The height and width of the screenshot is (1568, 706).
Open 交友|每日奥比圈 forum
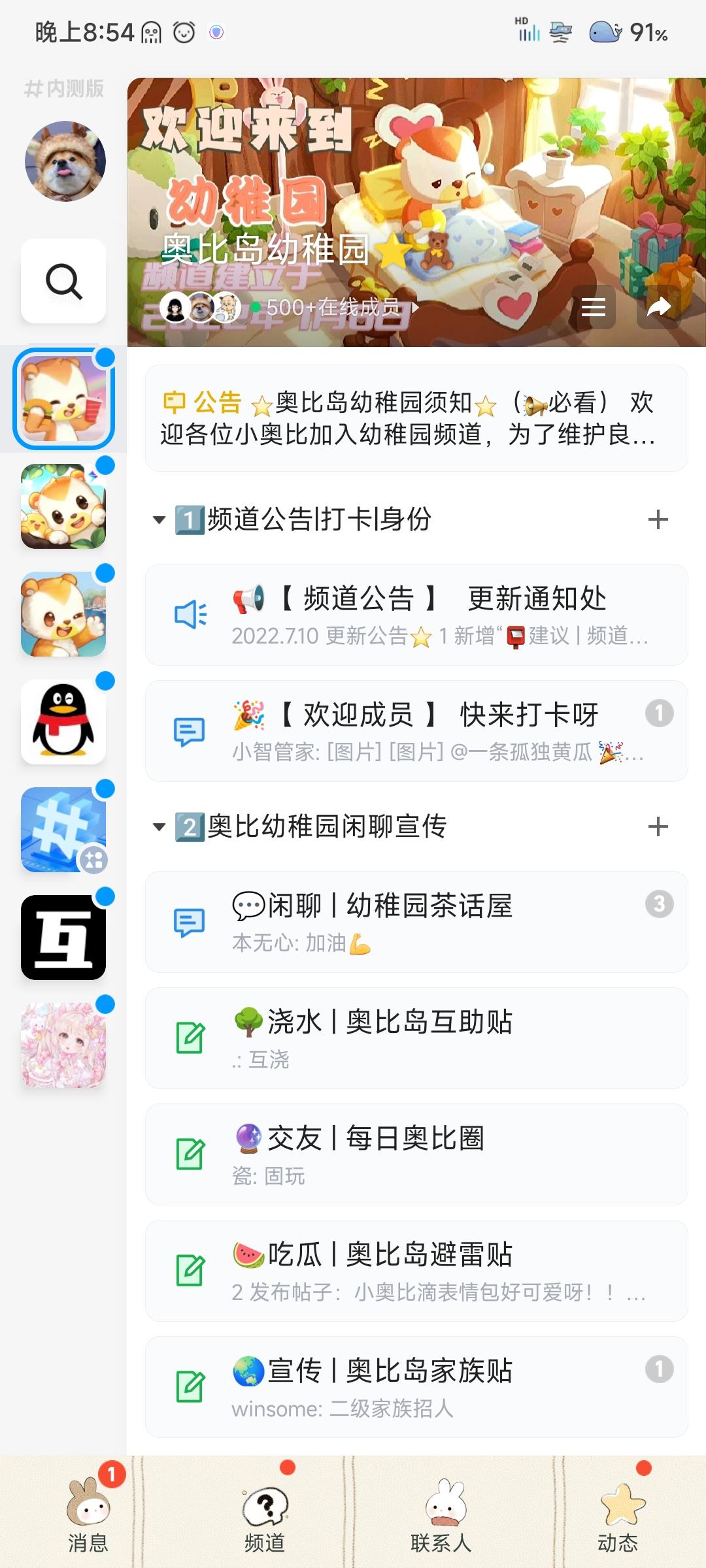416,1154
